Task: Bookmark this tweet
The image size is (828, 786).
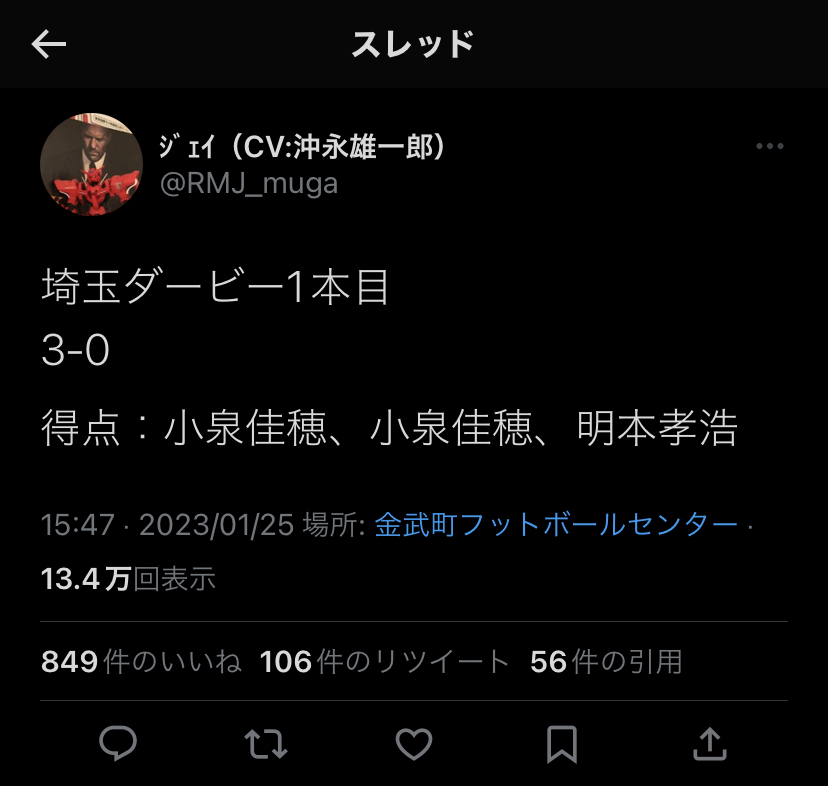Action: (x=561, y=743)
